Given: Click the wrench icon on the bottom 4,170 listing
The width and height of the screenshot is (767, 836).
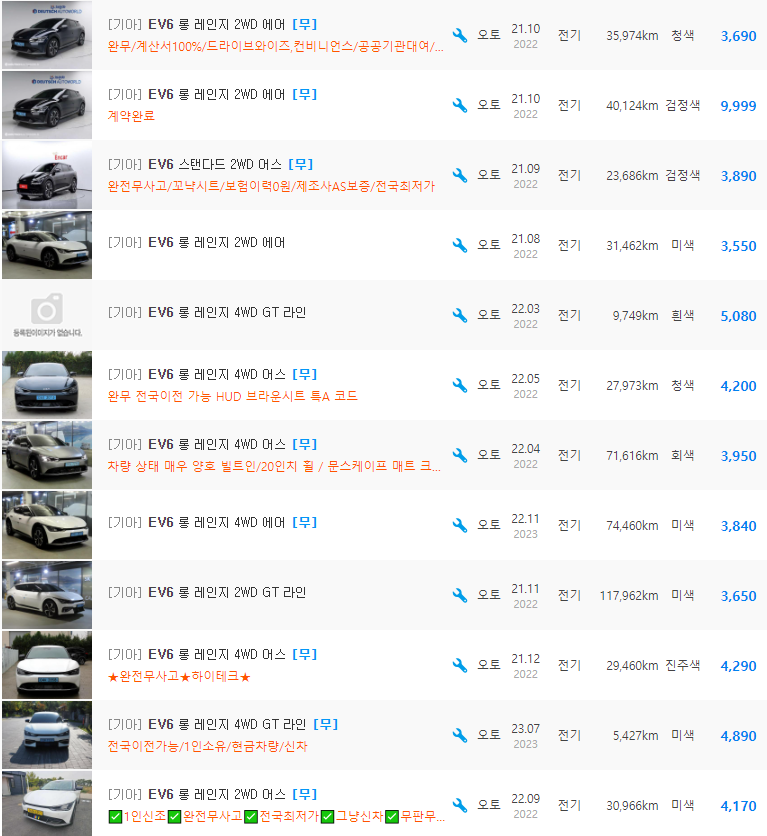Looking at the screenshot, I should click(x=459, y=805).
